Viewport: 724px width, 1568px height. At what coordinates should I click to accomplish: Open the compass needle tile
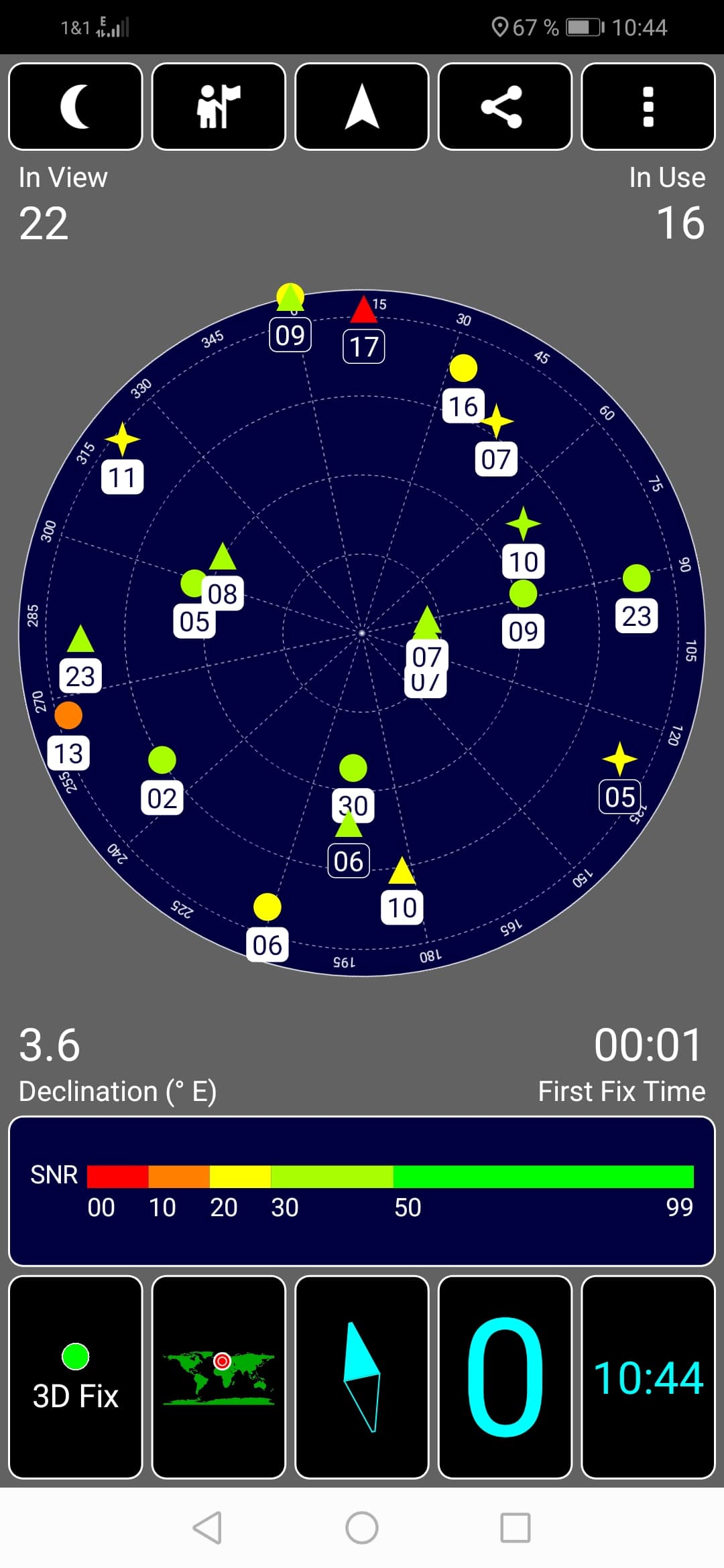coord(362,1377)
